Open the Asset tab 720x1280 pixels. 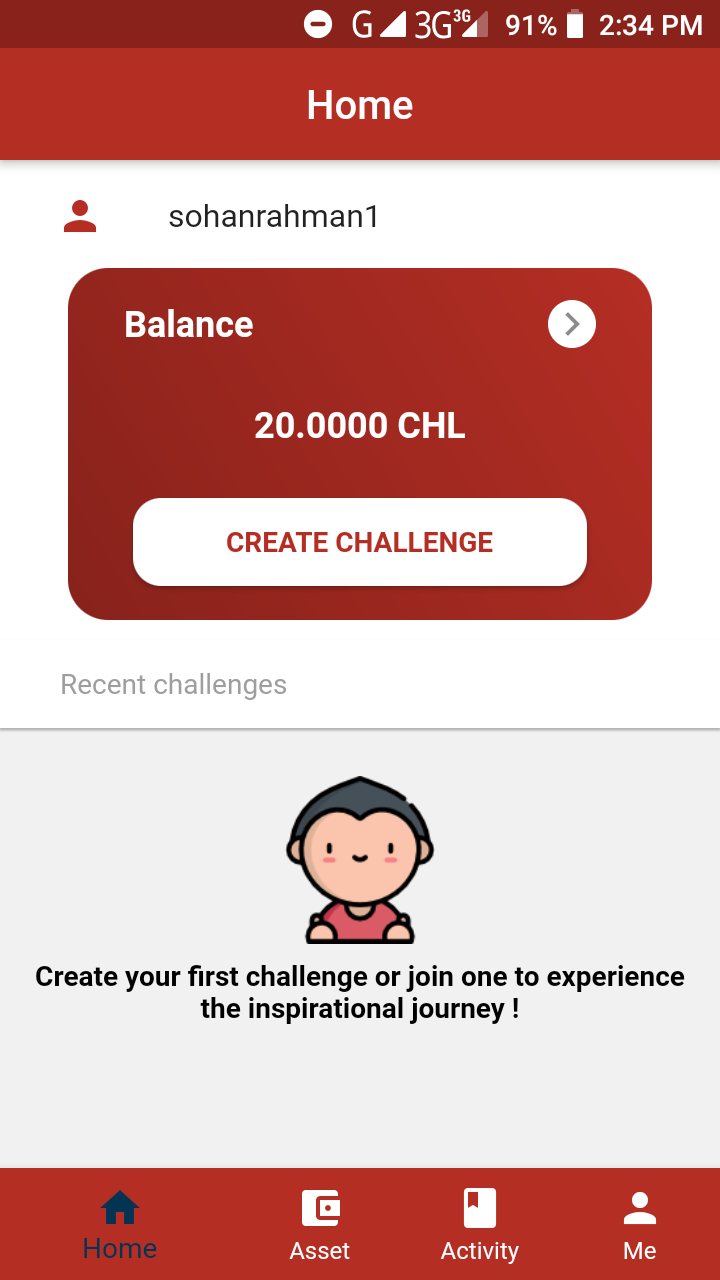pos(320,1225)
